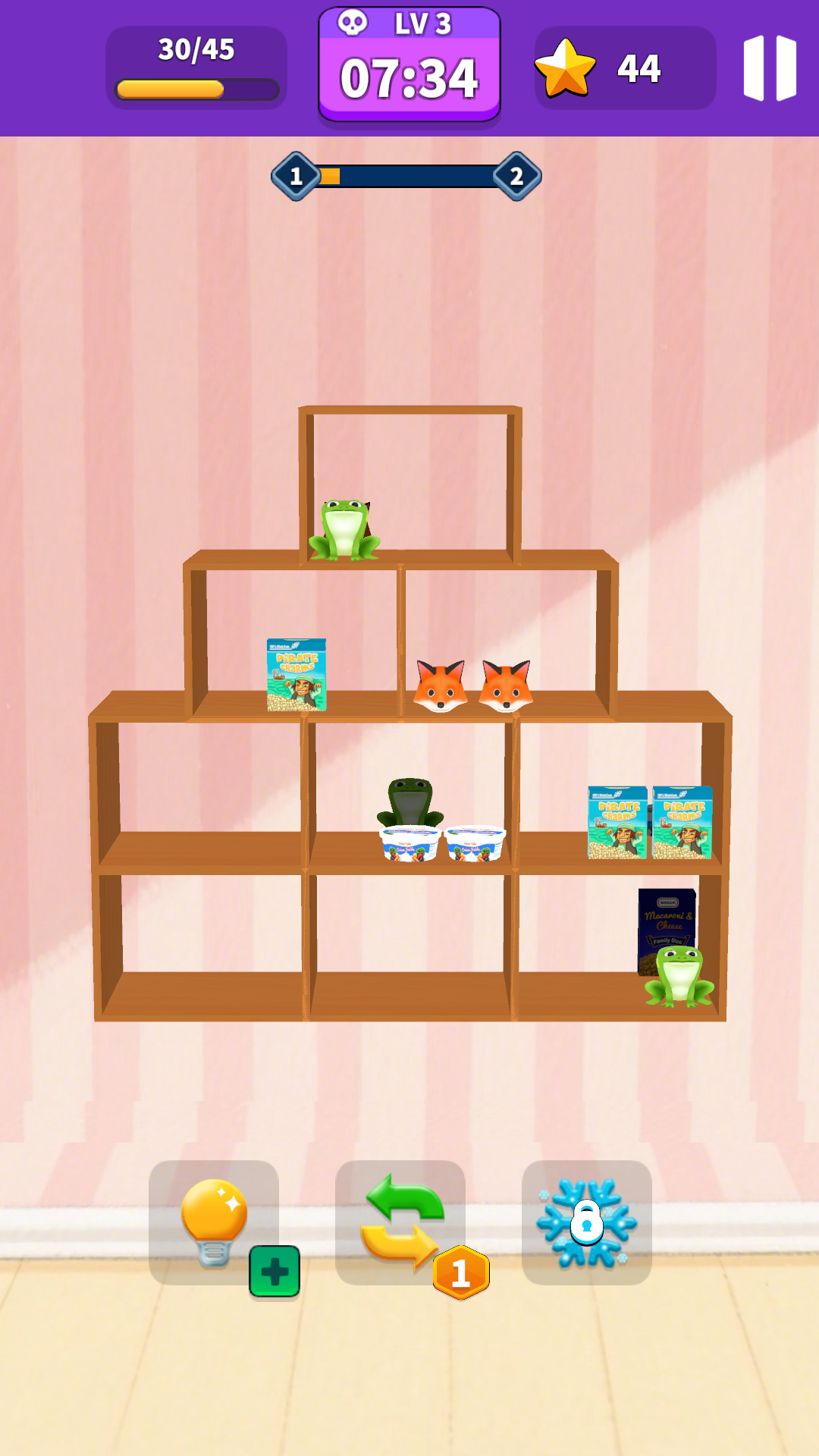
Task: Tap the leftmost Pirate cereal box in the pair
Action: 617,822
